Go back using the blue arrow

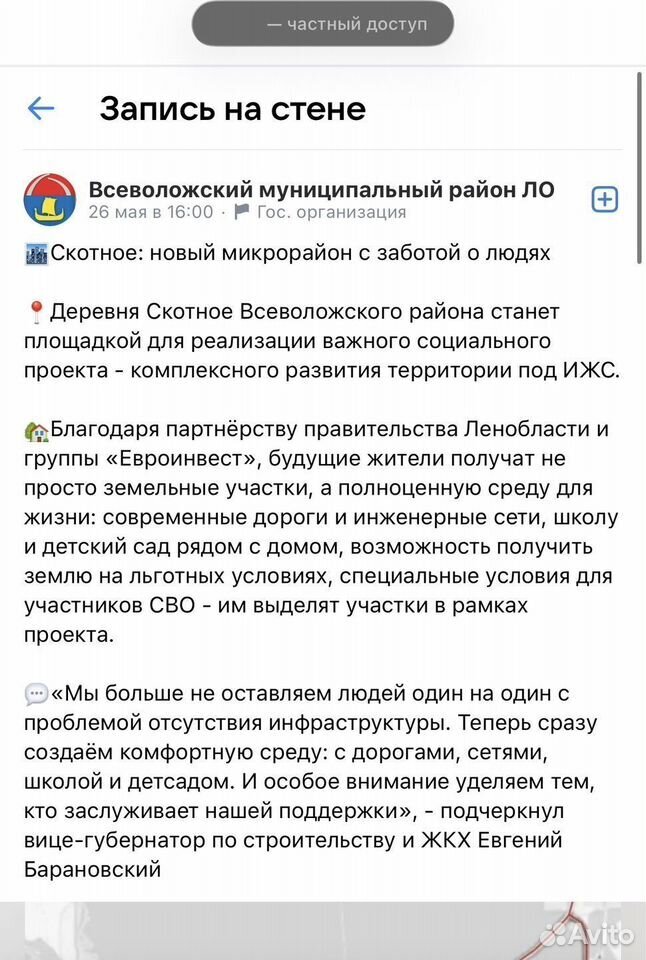click(x=41, y=109)
